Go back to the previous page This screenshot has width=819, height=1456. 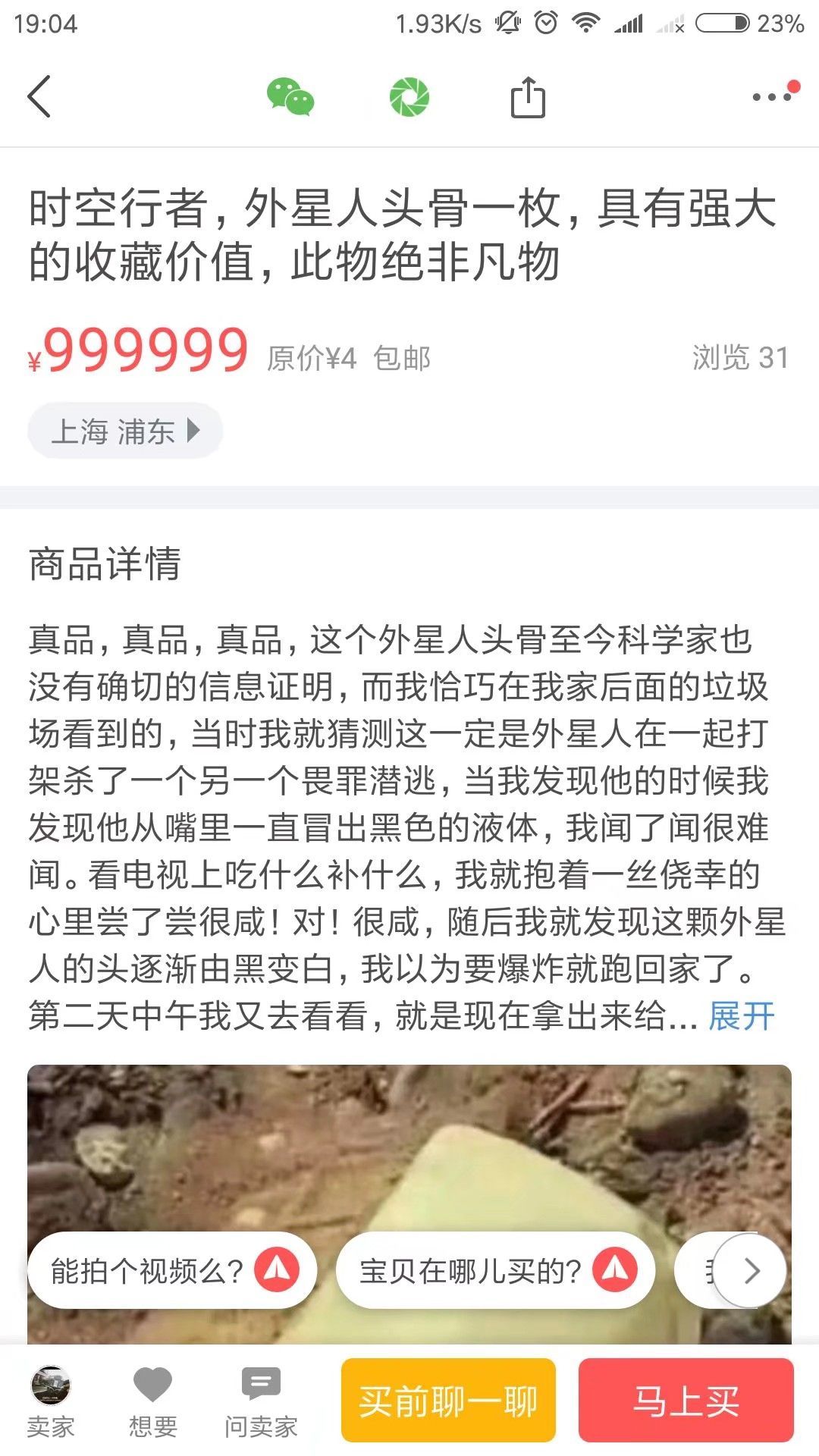click(39, 96)
